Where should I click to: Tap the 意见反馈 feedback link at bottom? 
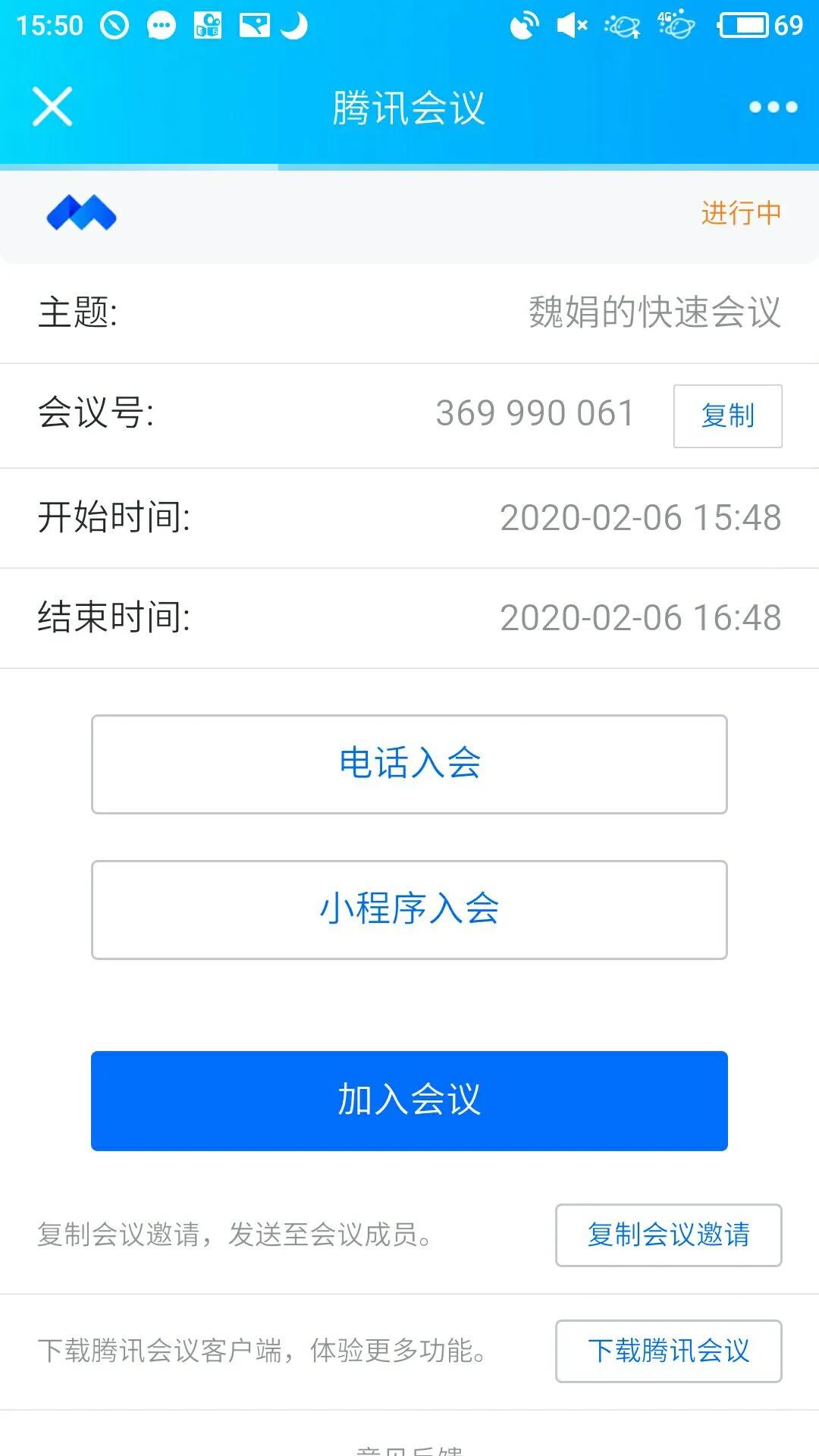point(409,1448)
